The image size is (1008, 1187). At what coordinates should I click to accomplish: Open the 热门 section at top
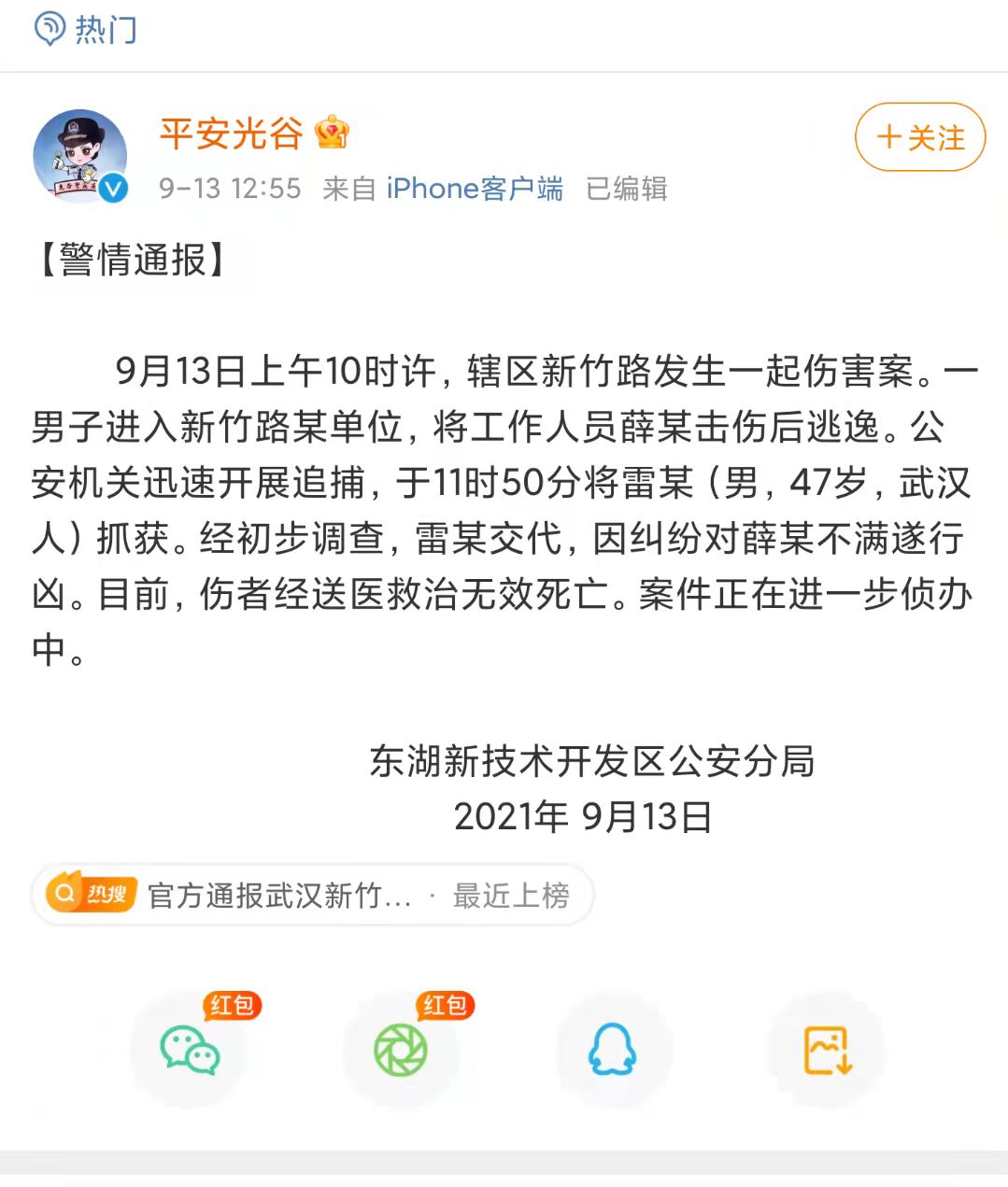tap(86, 30)
